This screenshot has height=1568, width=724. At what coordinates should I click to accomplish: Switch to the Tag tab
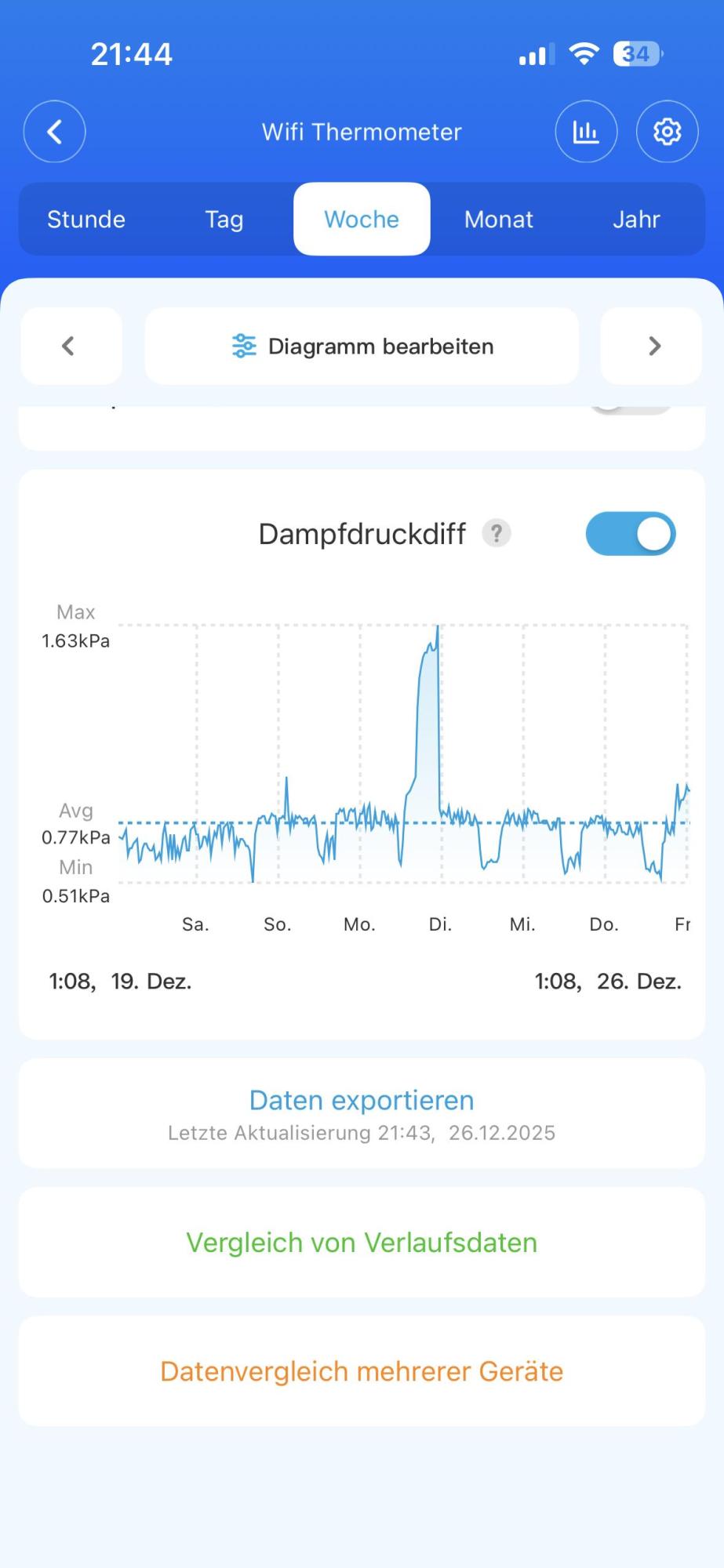point(224,220)
